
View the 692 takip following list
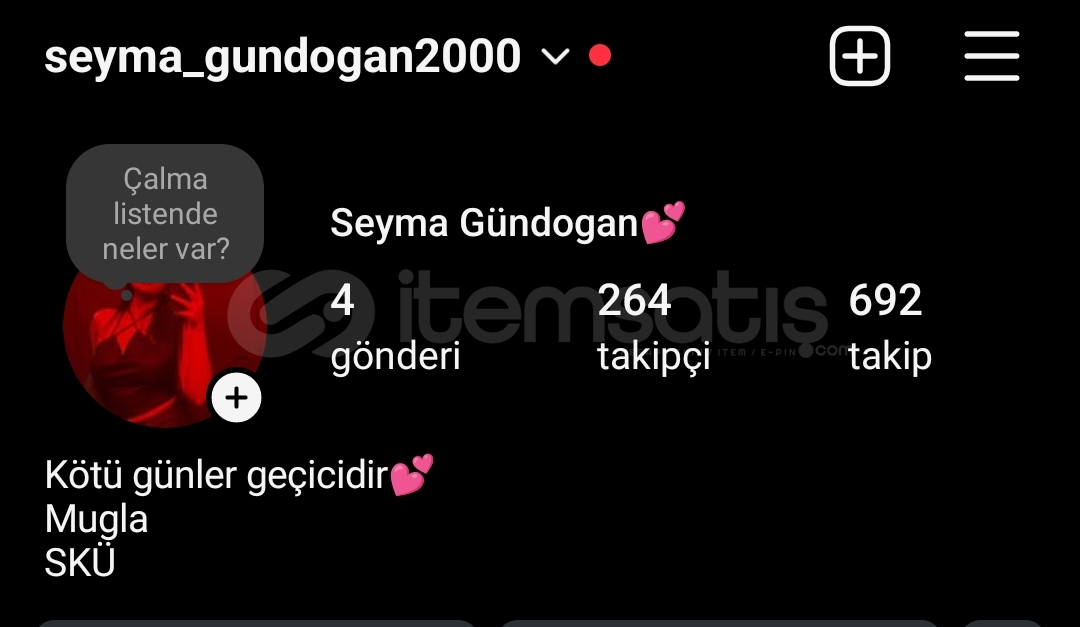point(889,326)
